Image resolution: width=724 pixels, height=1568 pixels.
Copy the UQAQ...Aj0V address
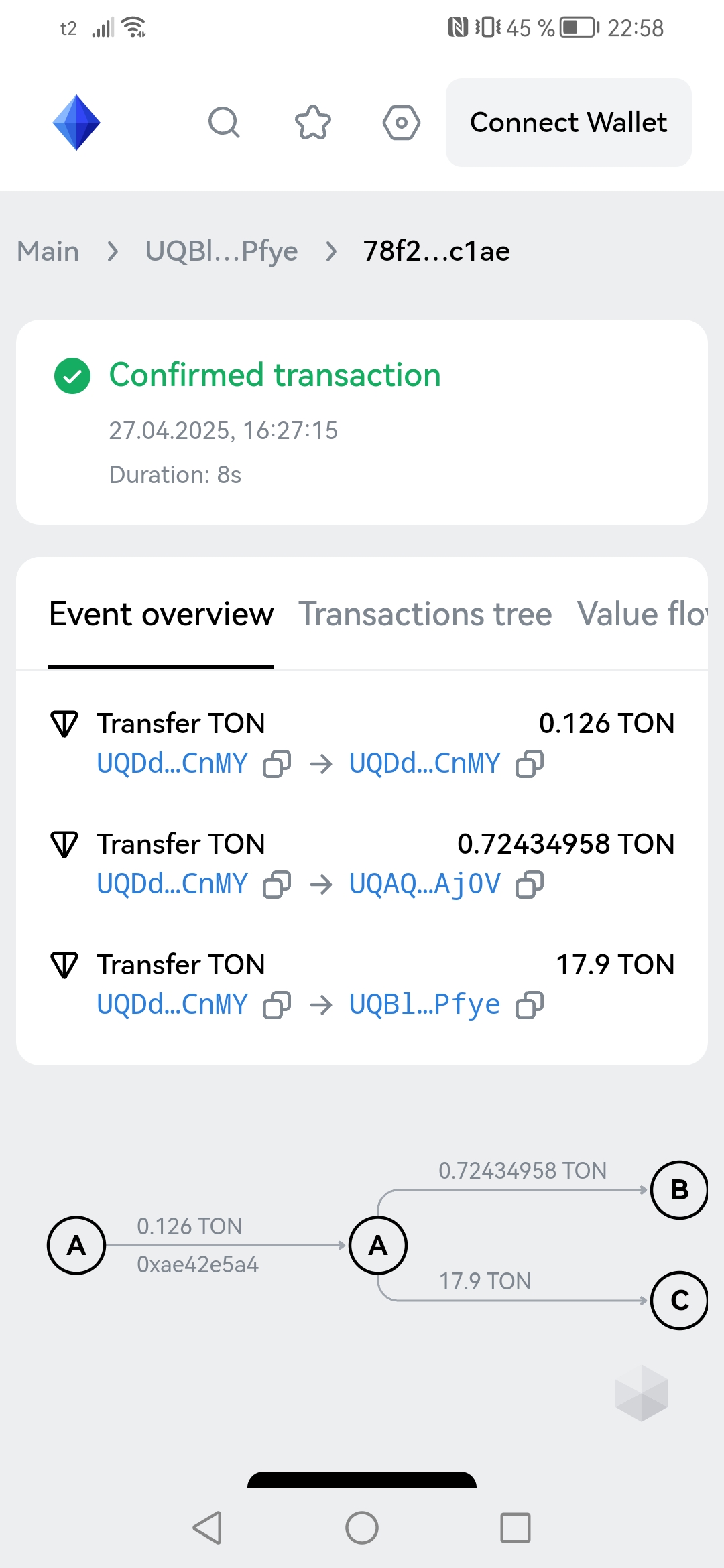point(530,885)
